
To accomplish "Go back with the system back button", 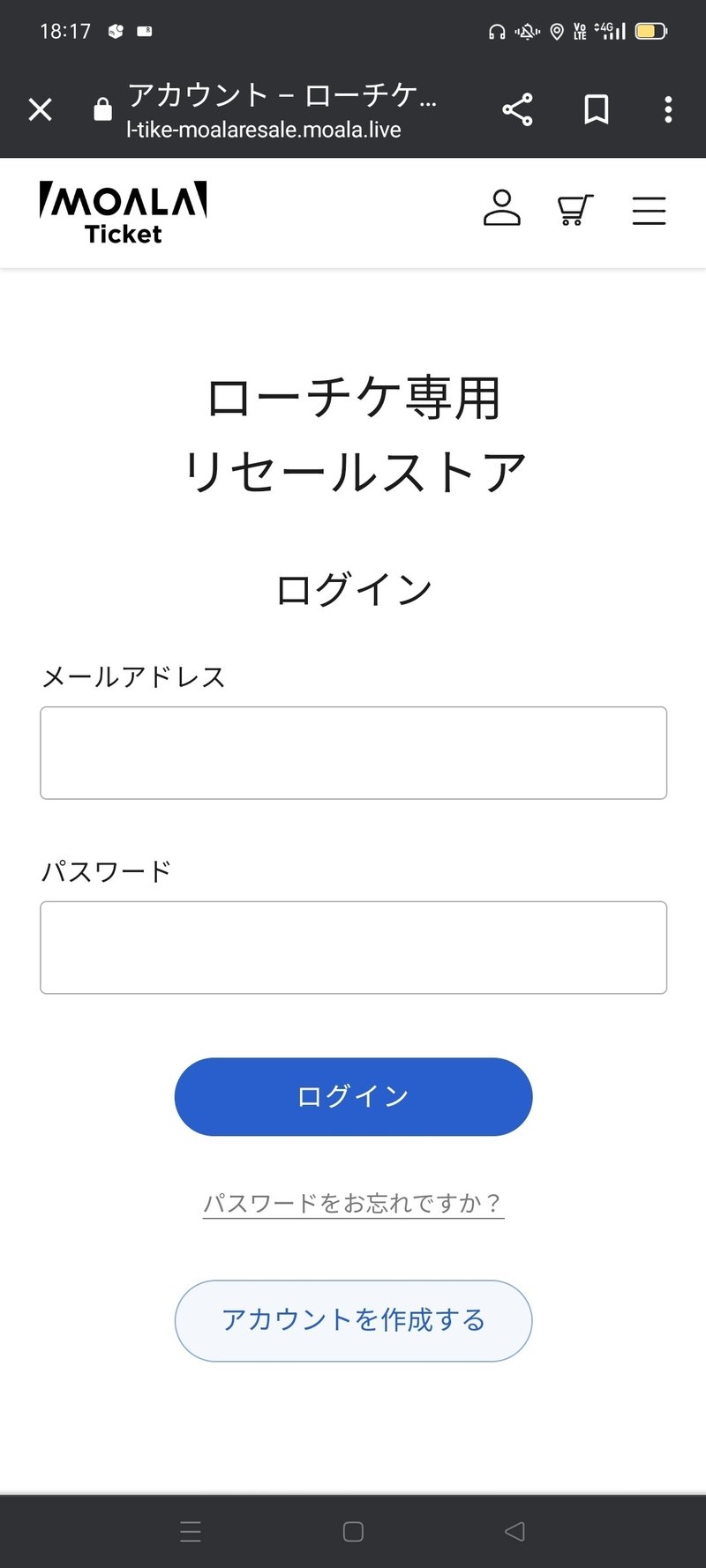I will [x=514, y=1531].
